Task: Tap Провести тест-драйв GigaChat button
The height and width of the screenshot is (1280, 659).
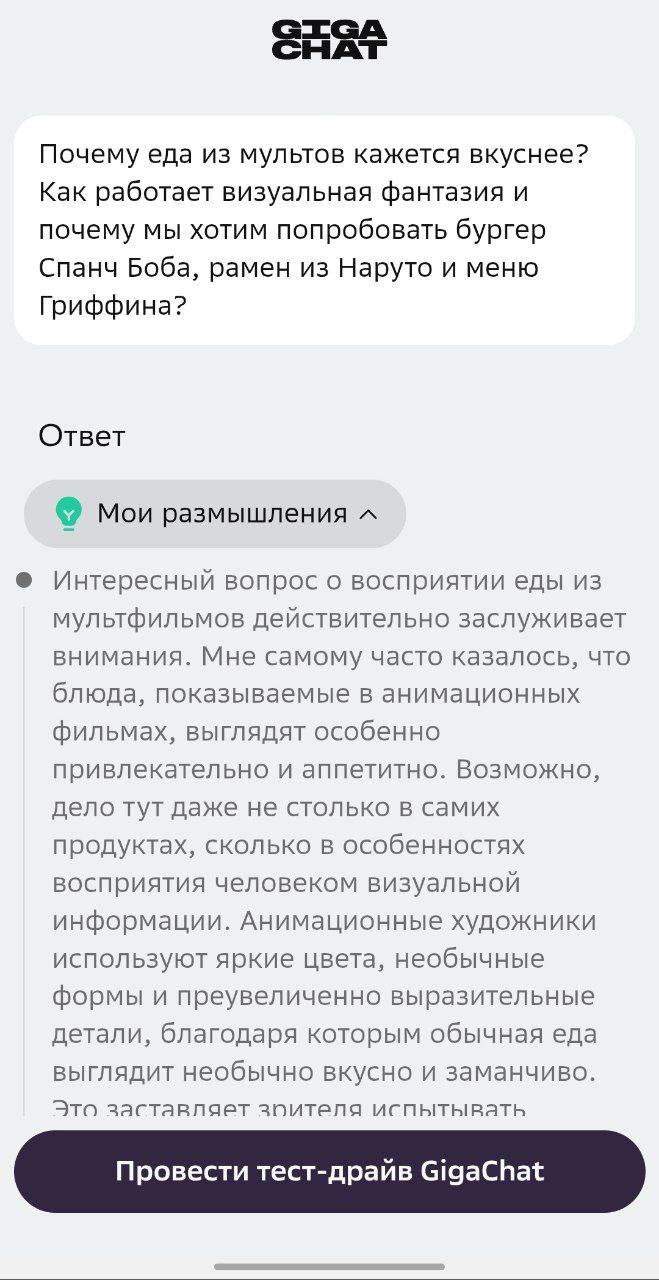Action: tap(329, 1171)
